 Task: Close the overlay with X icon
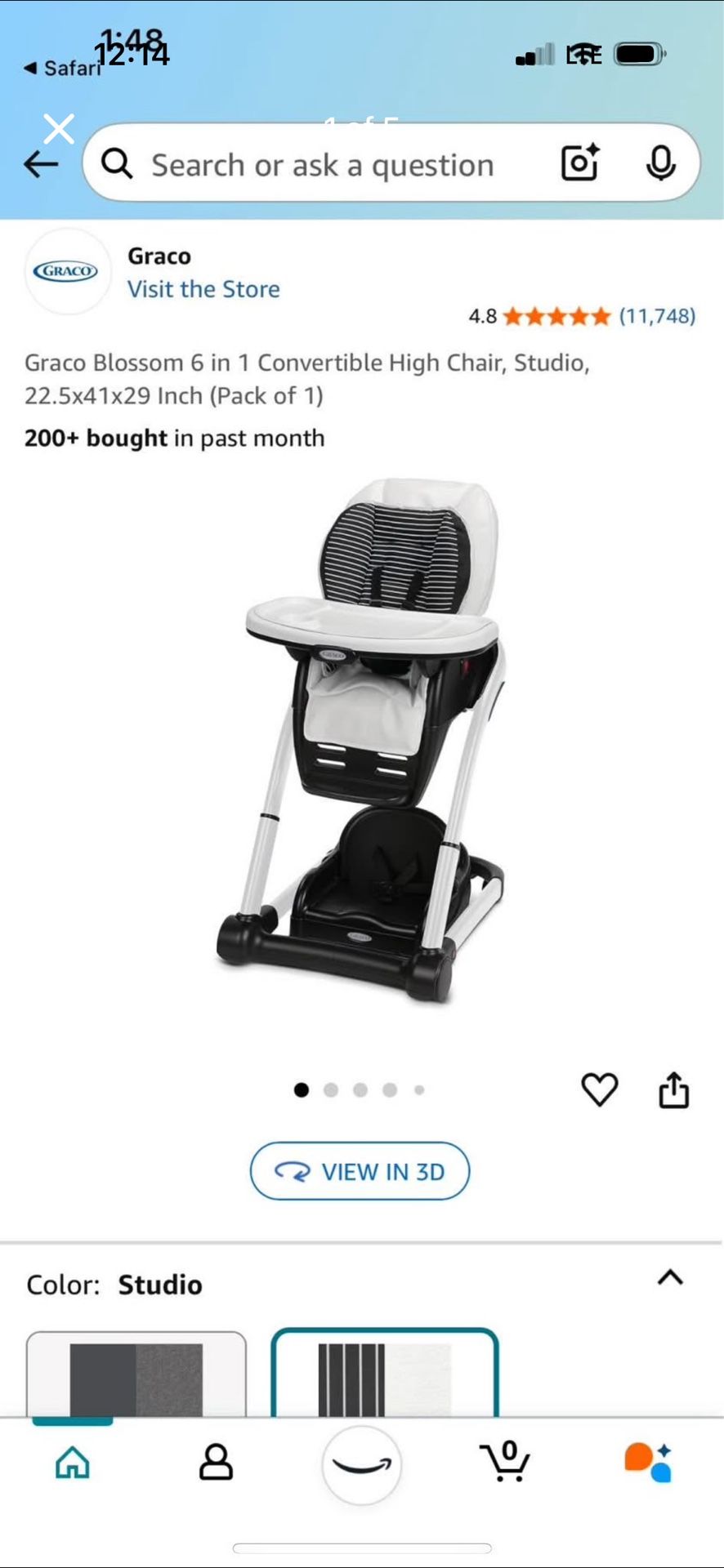59,129
